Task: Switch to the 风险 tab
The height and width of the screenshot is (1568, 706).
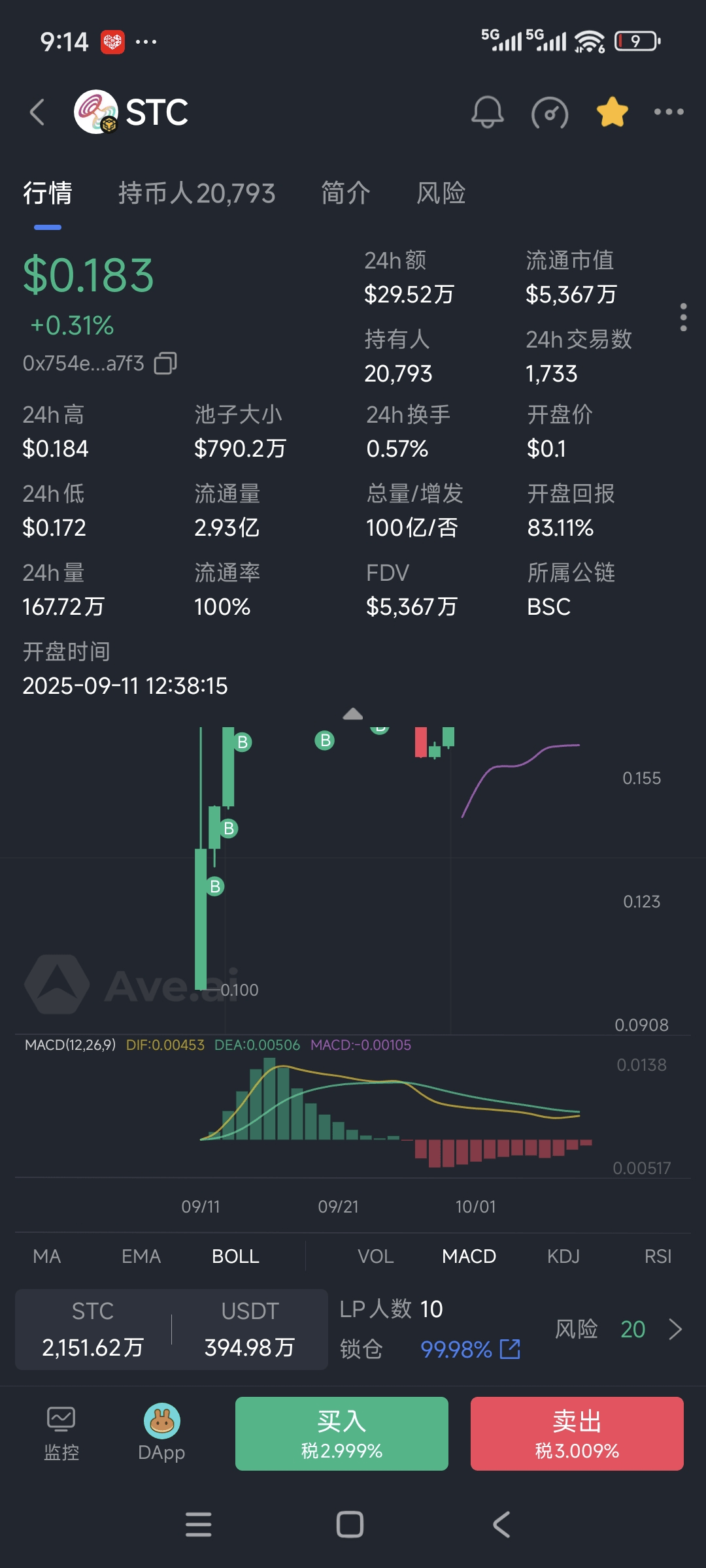Action: [x=441, y=193]
